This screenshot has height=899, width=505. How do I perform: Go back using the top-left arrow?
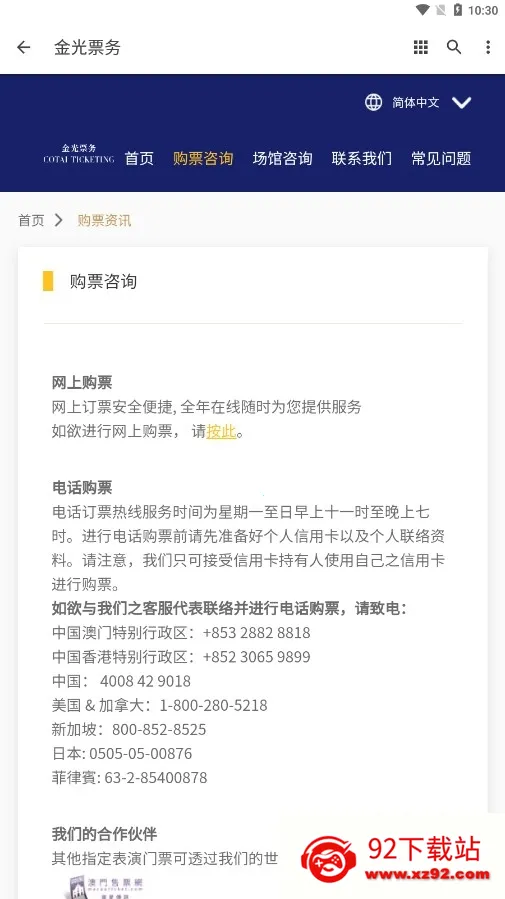24,47
